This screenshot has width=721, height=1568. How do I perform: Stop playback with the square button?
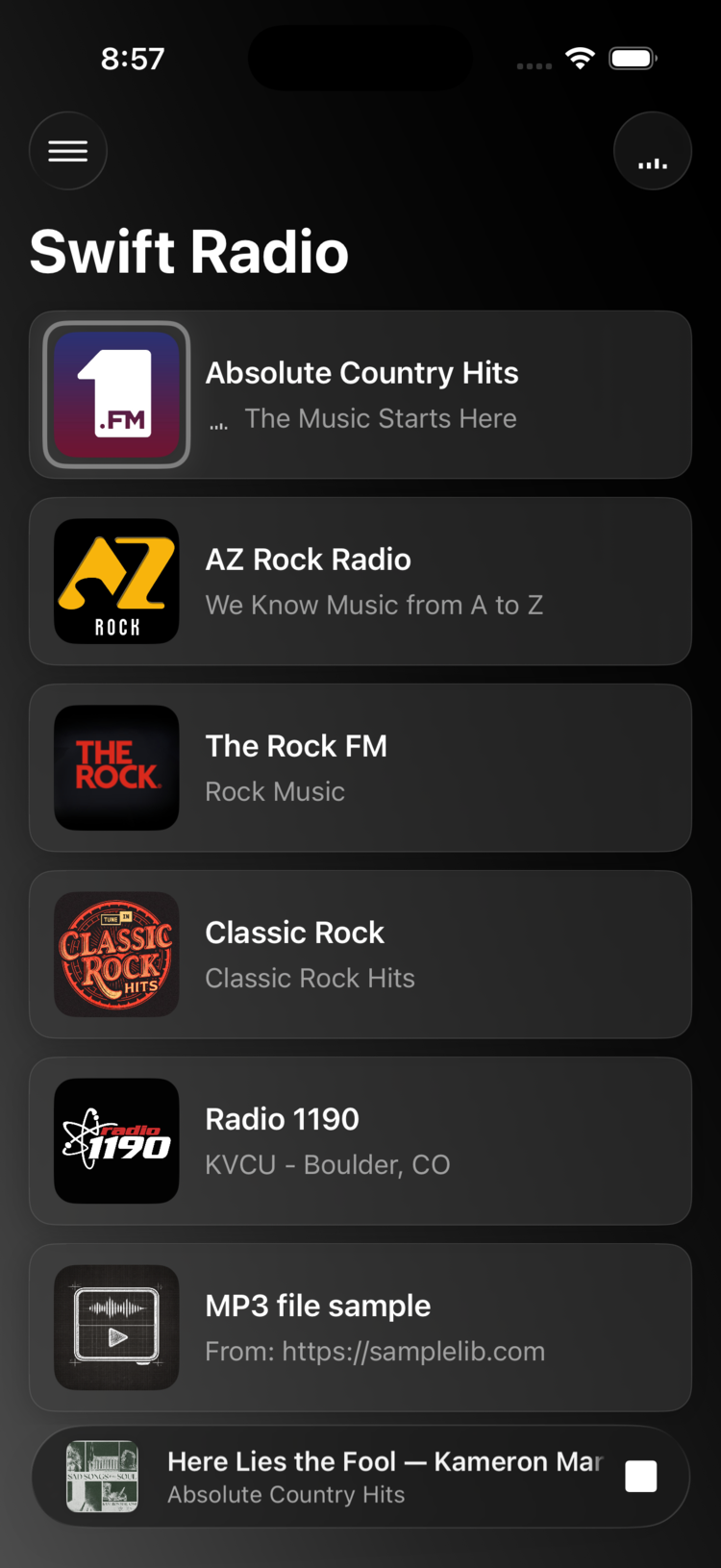640,1476
